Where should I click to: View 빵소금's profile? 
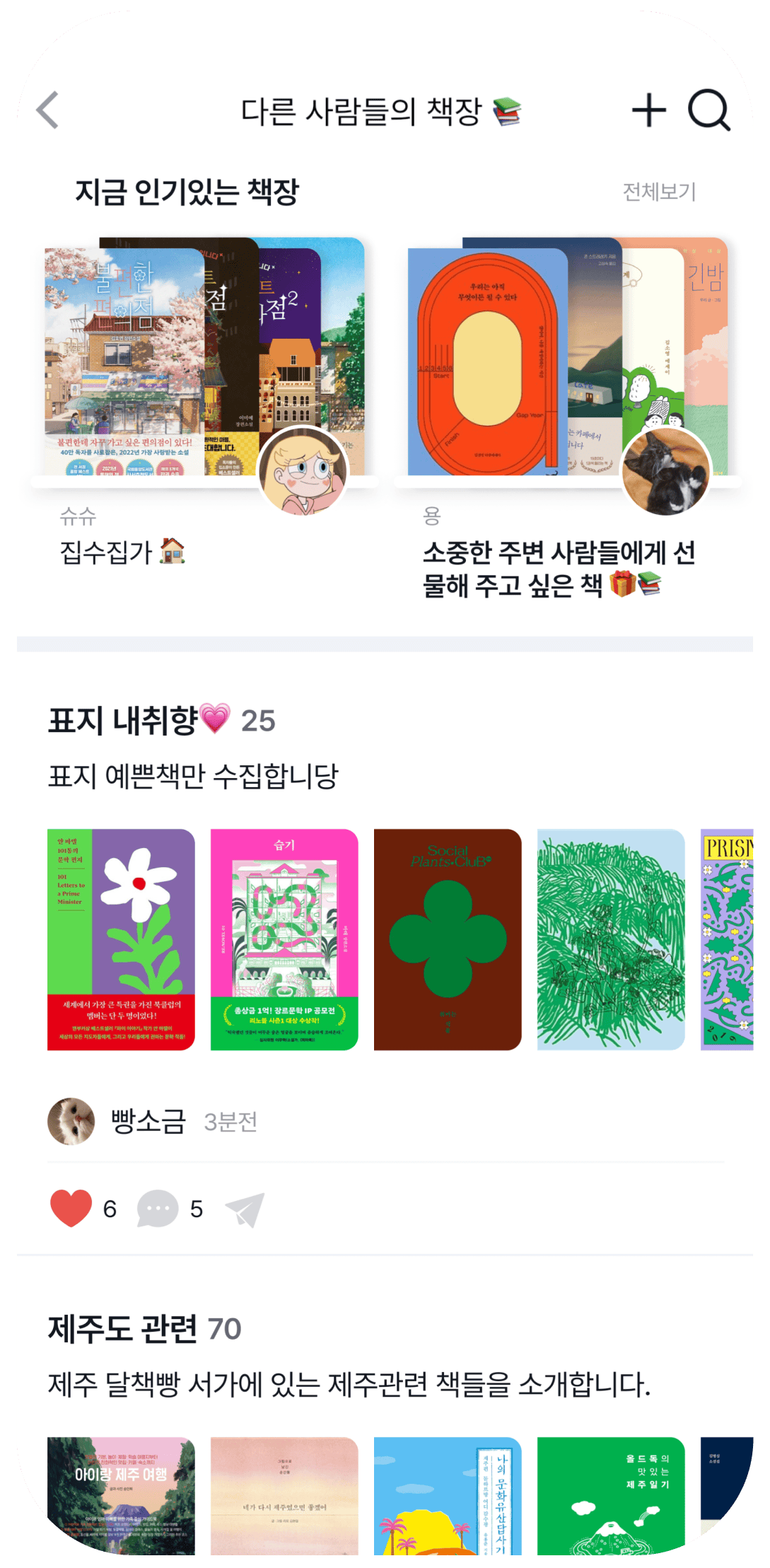pos(71,1121)
